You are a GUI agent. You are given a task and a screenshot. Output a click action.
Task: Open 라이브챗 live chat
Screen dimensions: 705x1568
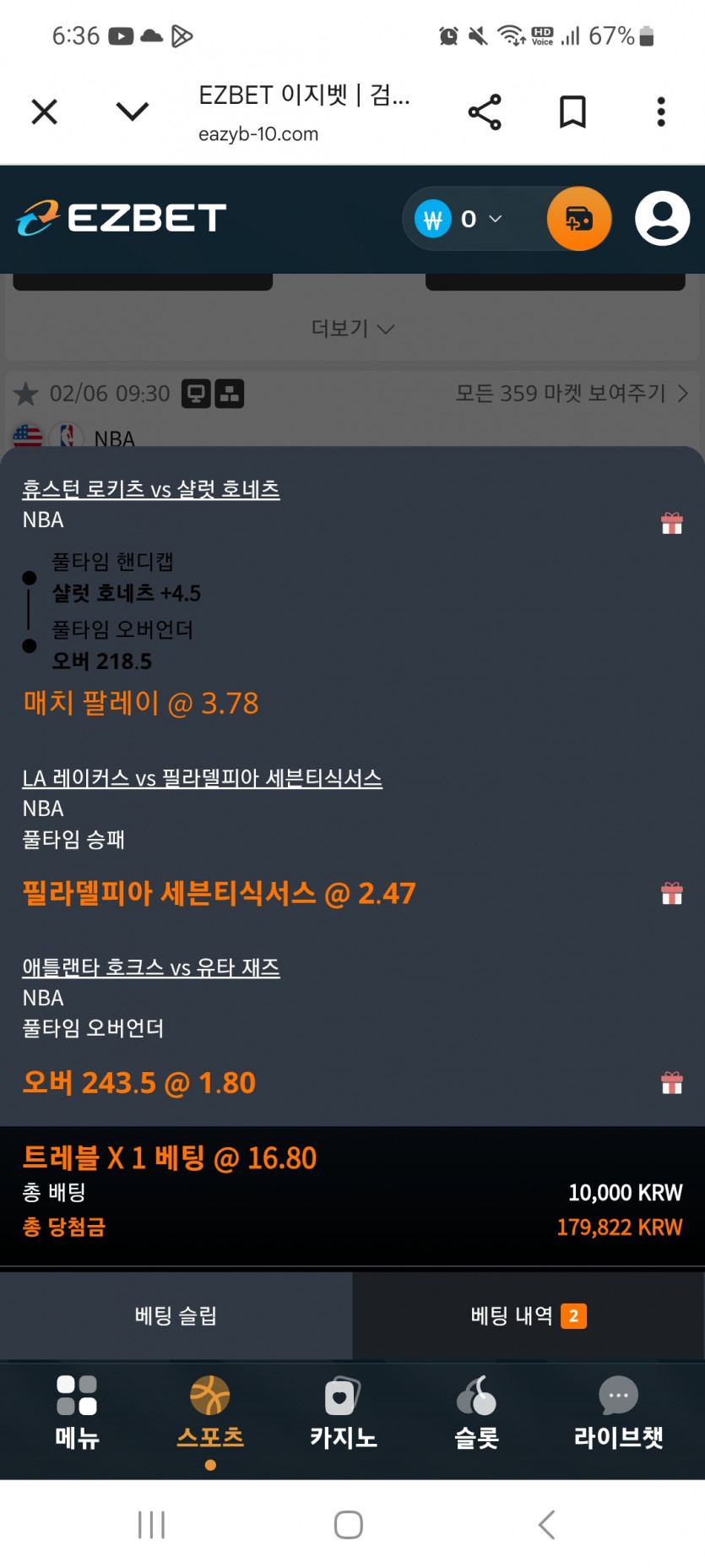[x=618, y=1413]
